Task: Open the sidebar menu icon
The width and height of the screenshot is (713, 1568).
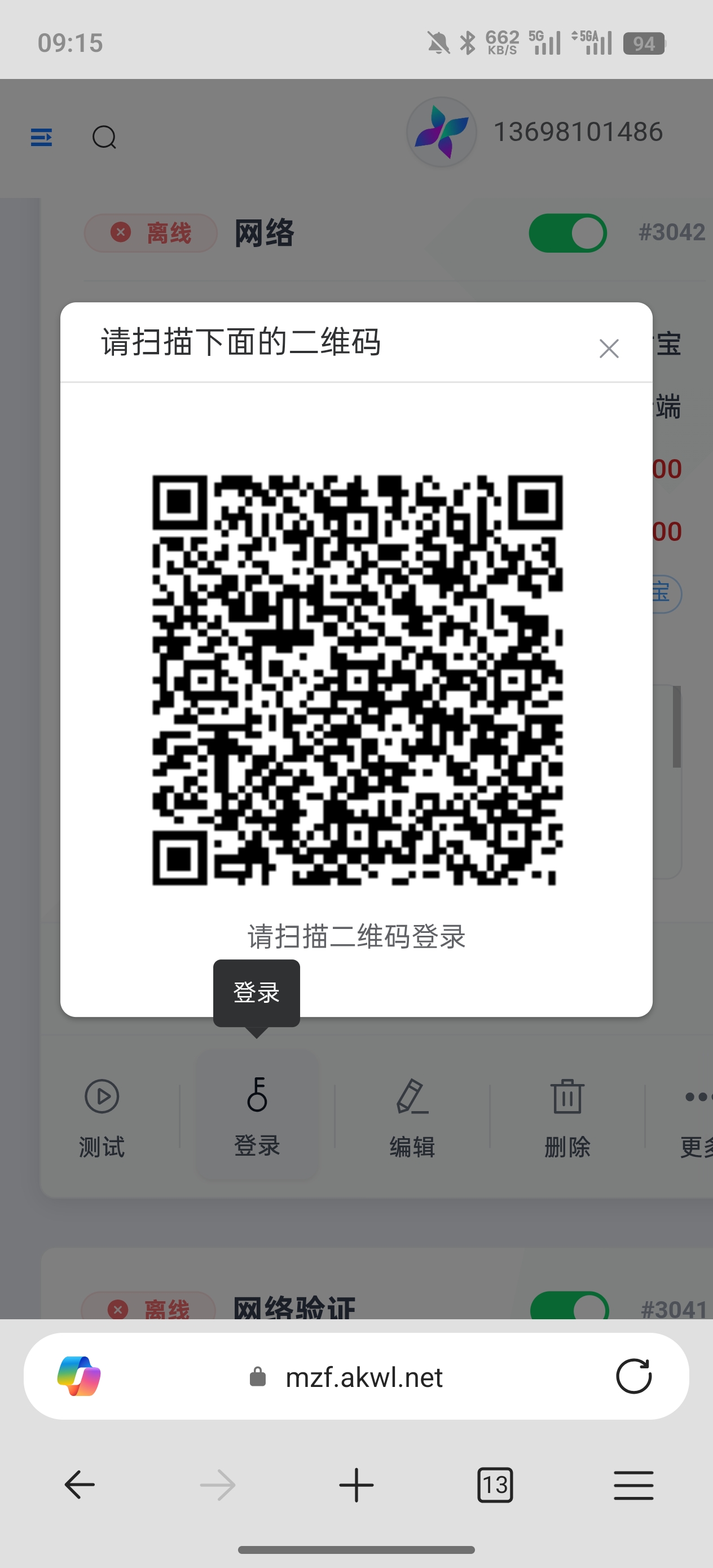Action: 41,137
